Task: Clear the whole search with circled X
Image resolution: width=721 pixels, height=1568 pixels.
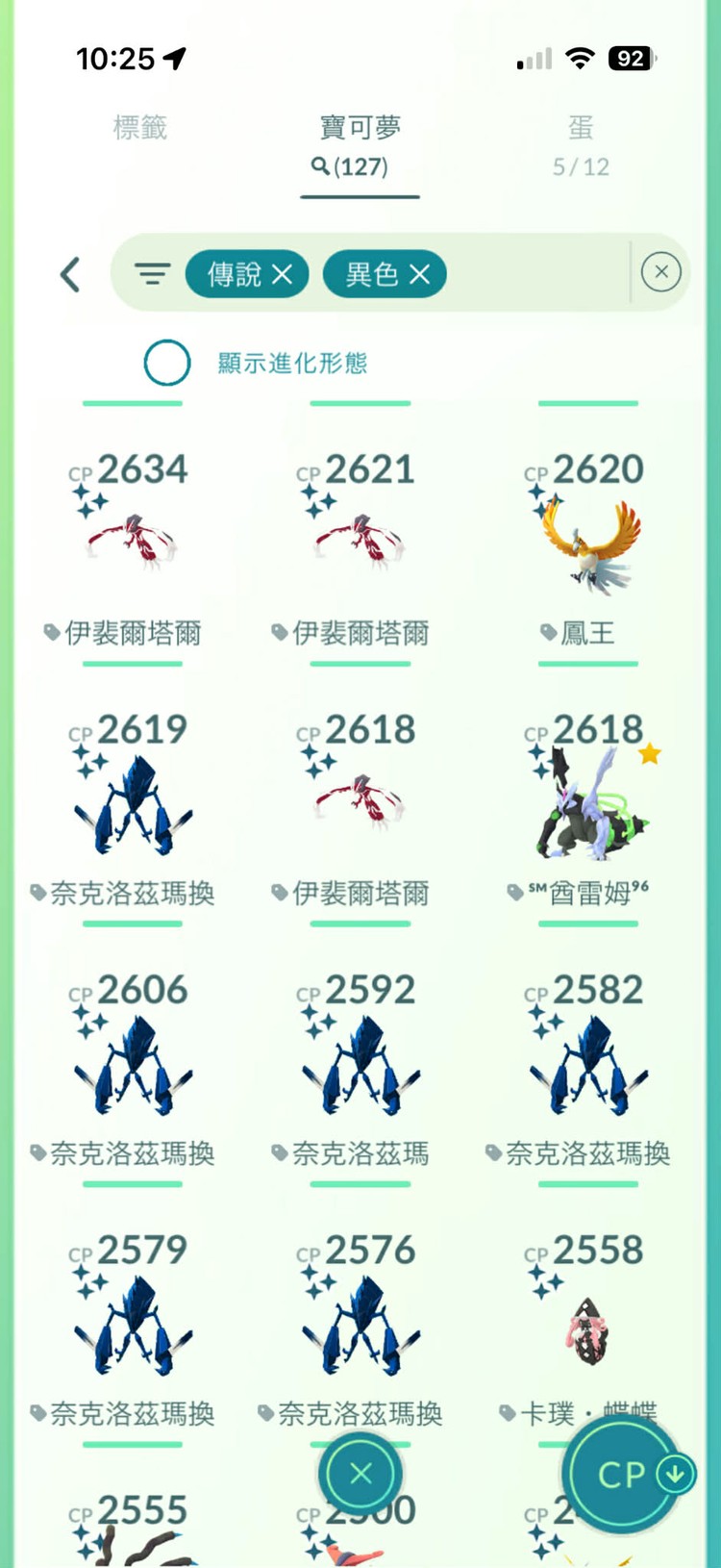Action: [x=660, y=272]
